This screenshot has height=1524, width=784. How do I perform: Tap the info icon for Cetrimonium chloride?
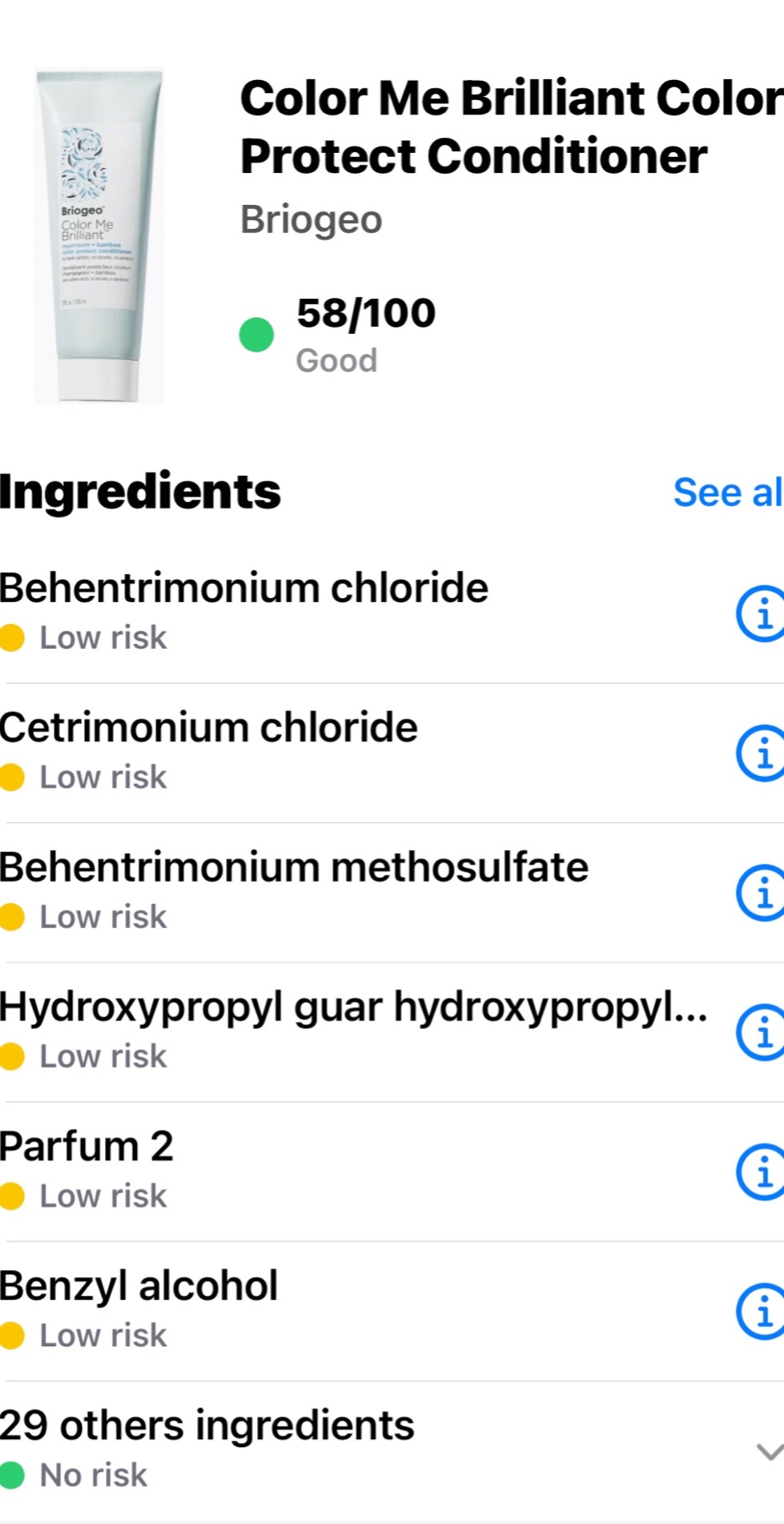tap(760, 754)
